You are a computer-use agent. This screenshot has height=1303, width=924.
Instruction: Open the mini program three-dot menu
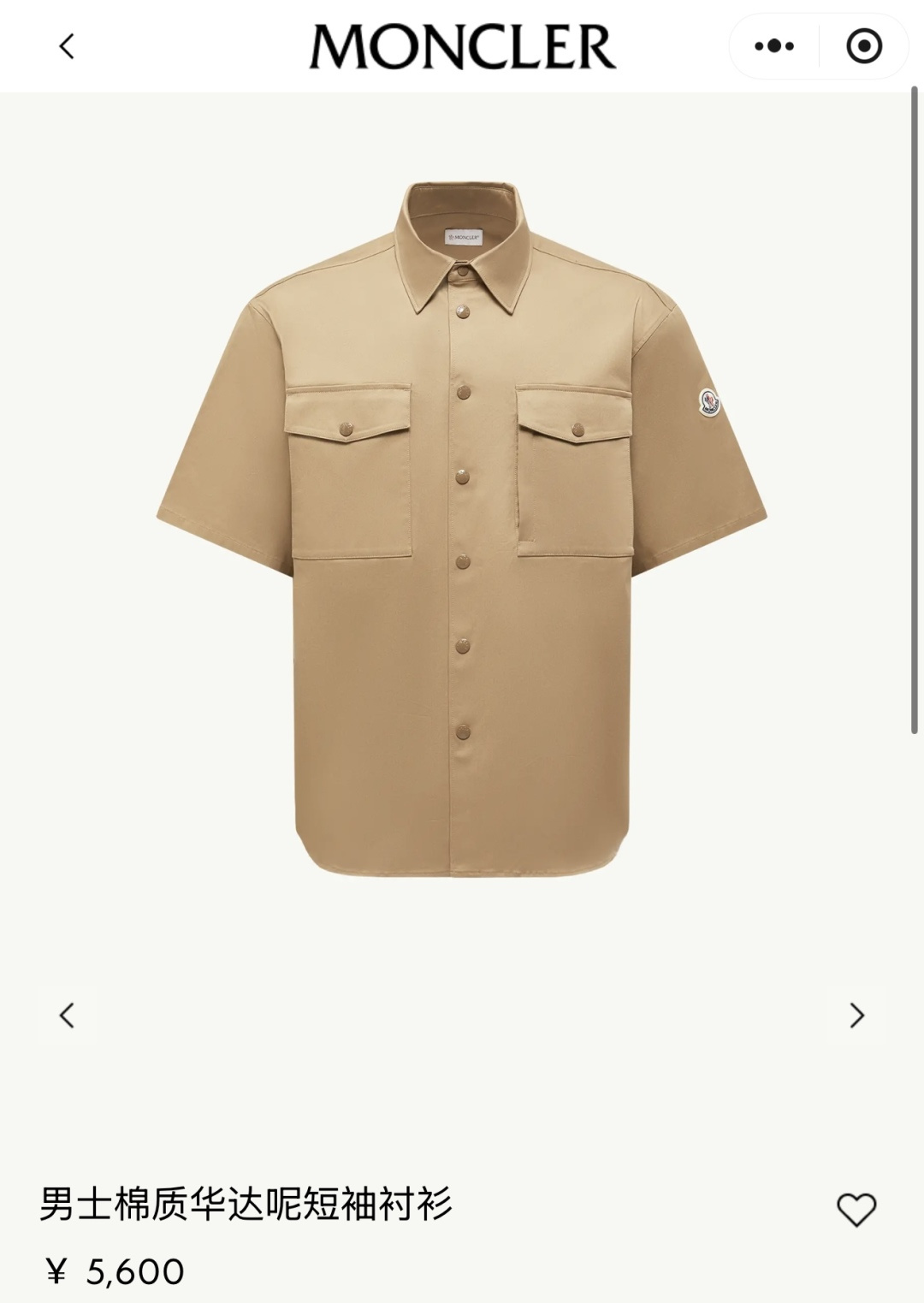pyautogui.click(x=774, y=46)
